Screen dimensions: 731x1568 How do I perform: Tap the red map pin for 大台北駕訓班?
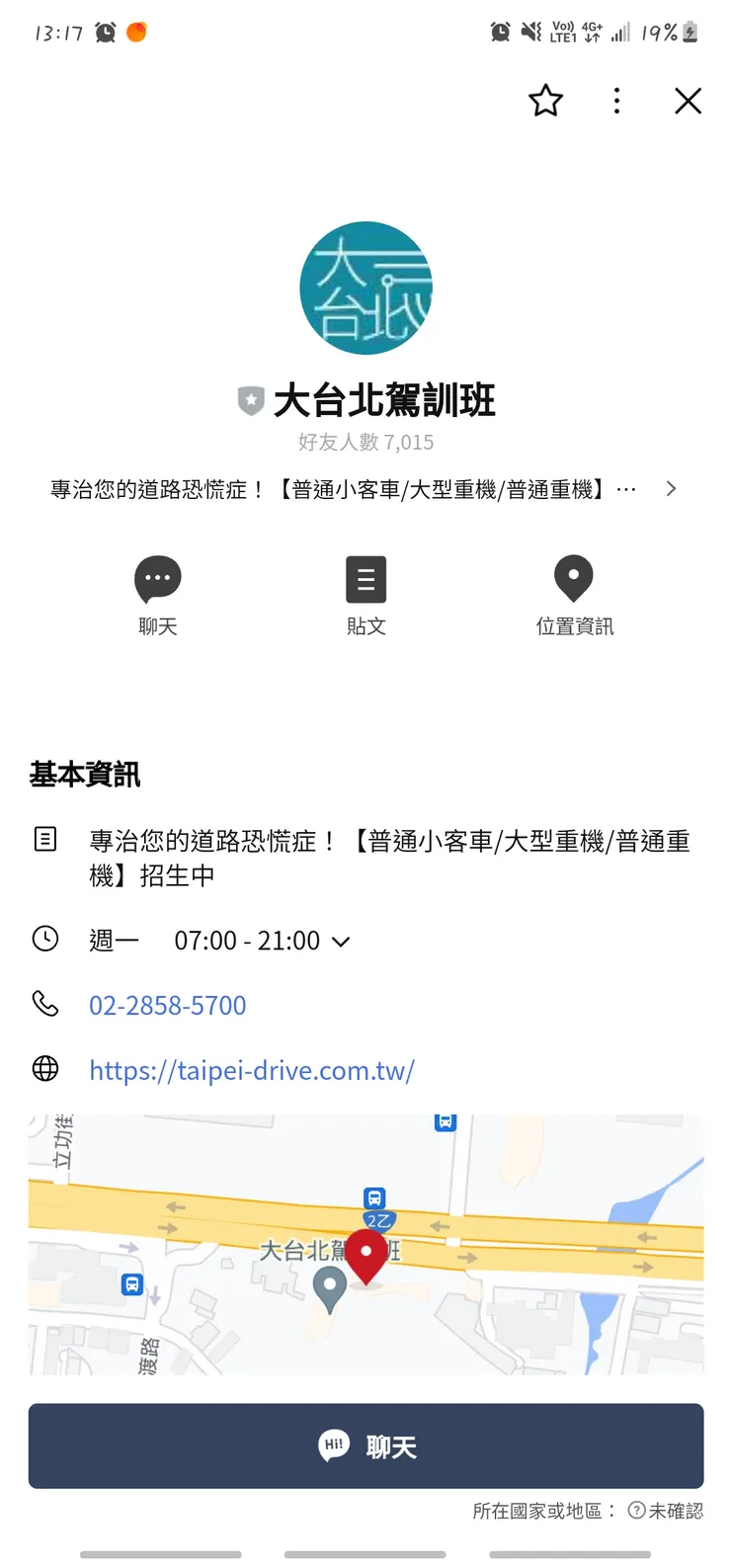click(366, 1256)
